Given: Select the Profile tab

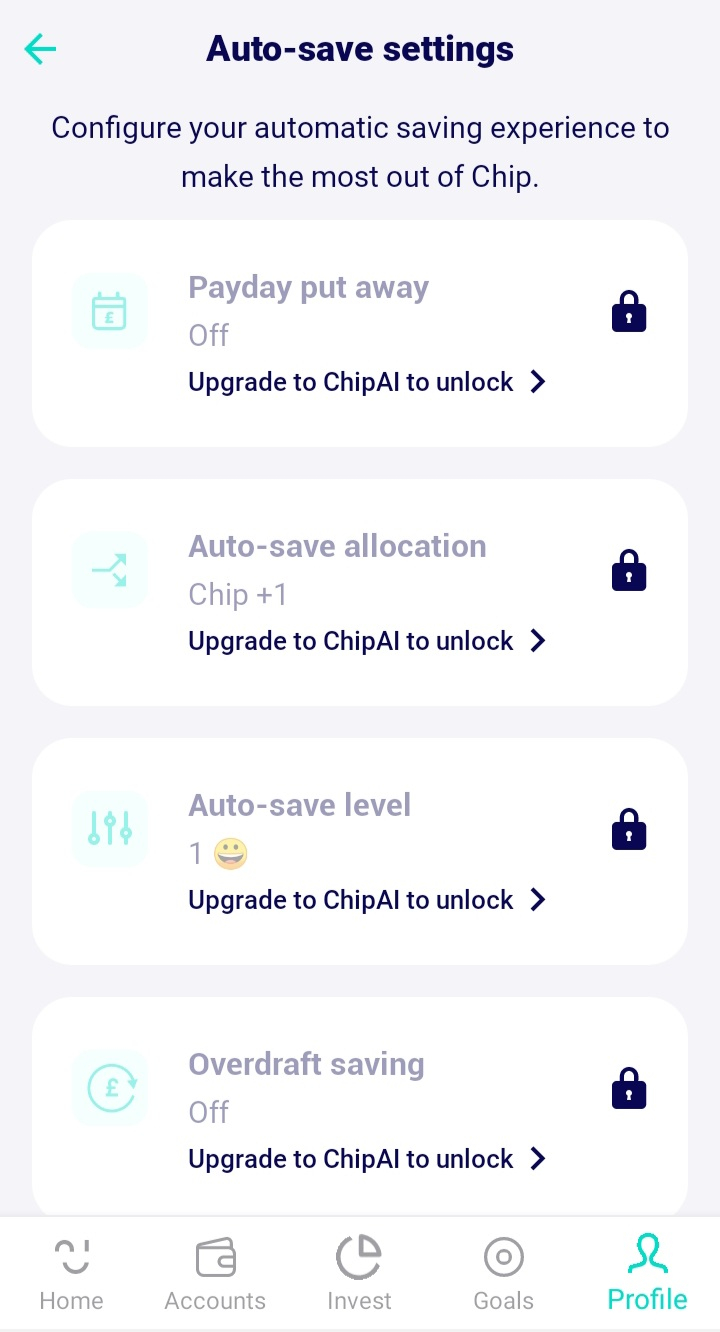Looking at the screenshot, I should (647, 1273).
